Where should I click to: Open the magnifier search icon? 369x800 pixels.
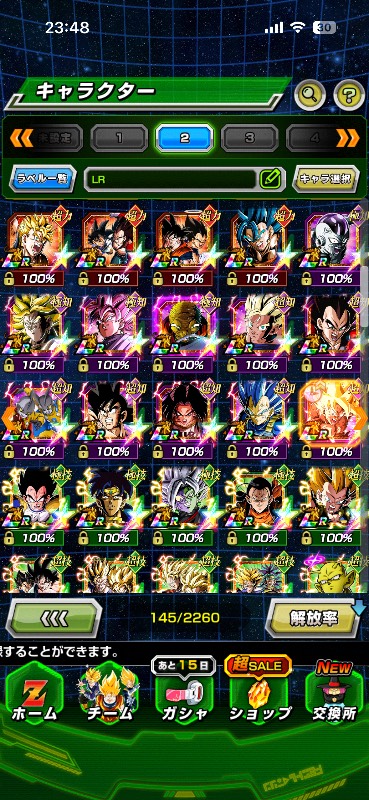click(310, 94)
